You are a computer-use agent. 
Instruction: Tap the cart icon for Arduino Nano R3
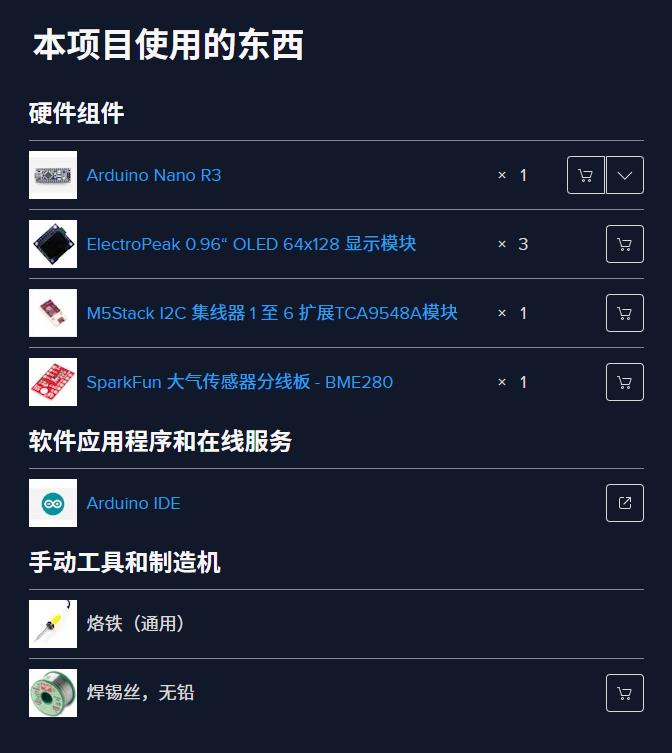(x=586, y=175)
